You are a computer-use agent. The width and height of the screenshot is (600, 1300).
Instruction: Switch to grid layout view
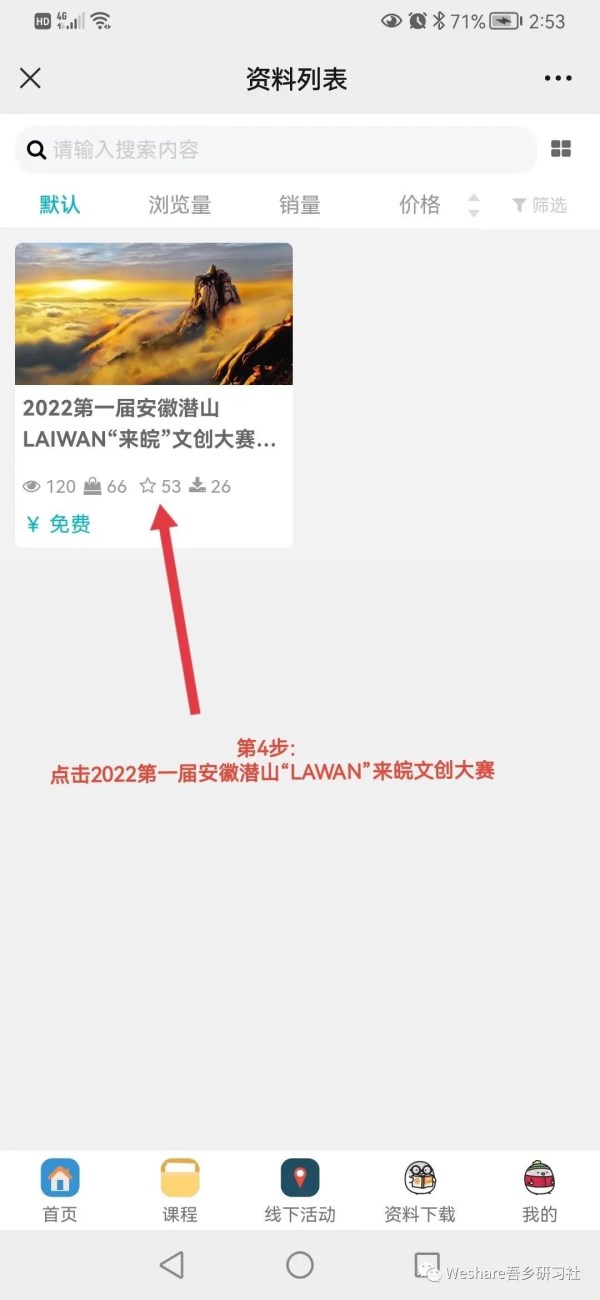561,149
